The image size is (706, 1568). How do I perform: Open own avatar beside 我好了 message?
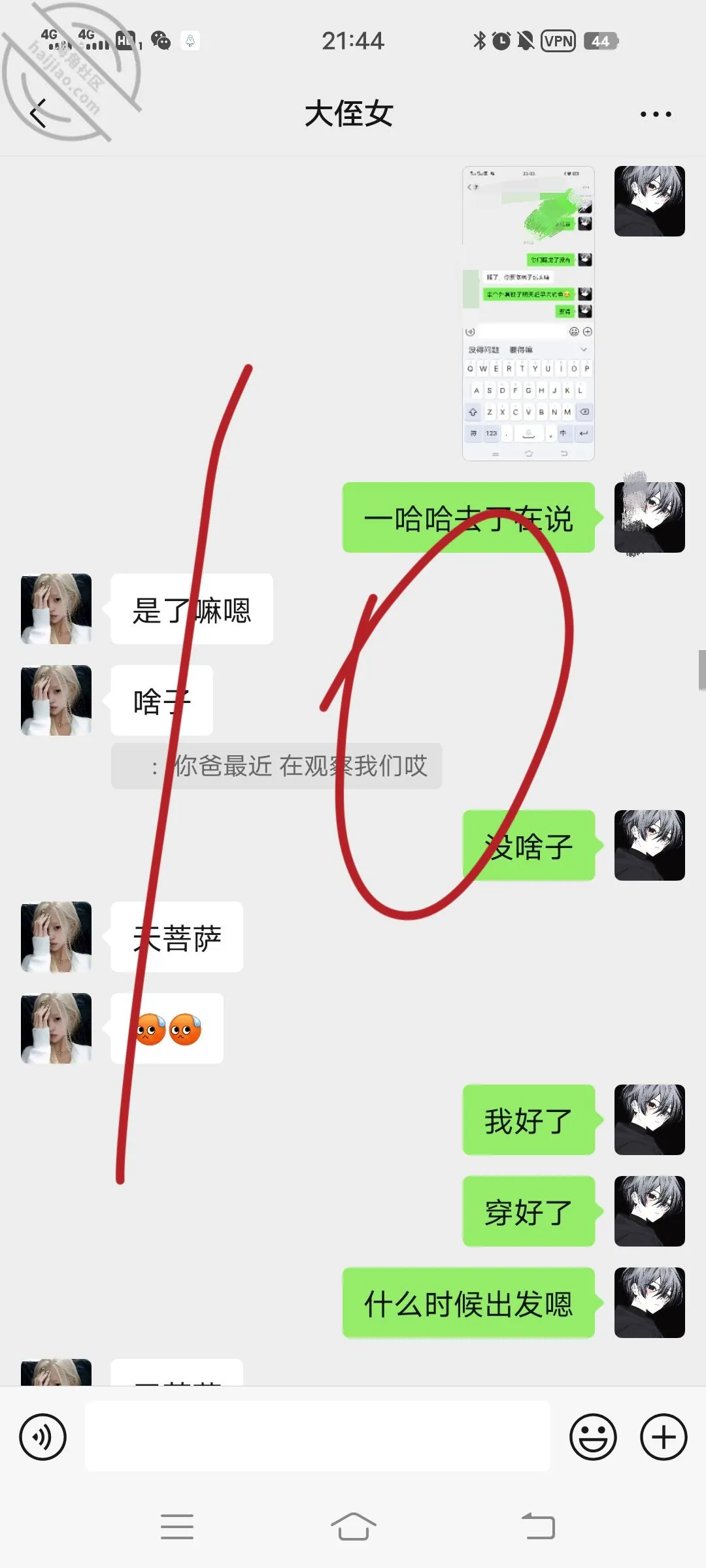[x=650, y=1120]
